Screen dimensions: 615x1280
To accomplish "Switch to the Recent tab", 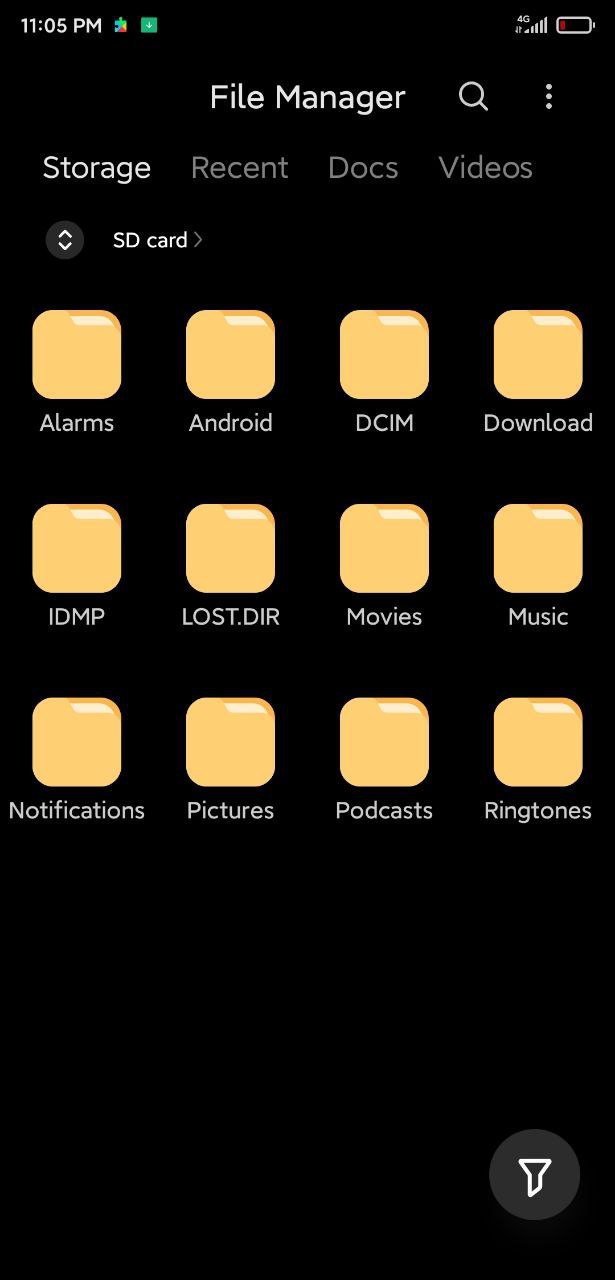I will [x=239, y=168].
